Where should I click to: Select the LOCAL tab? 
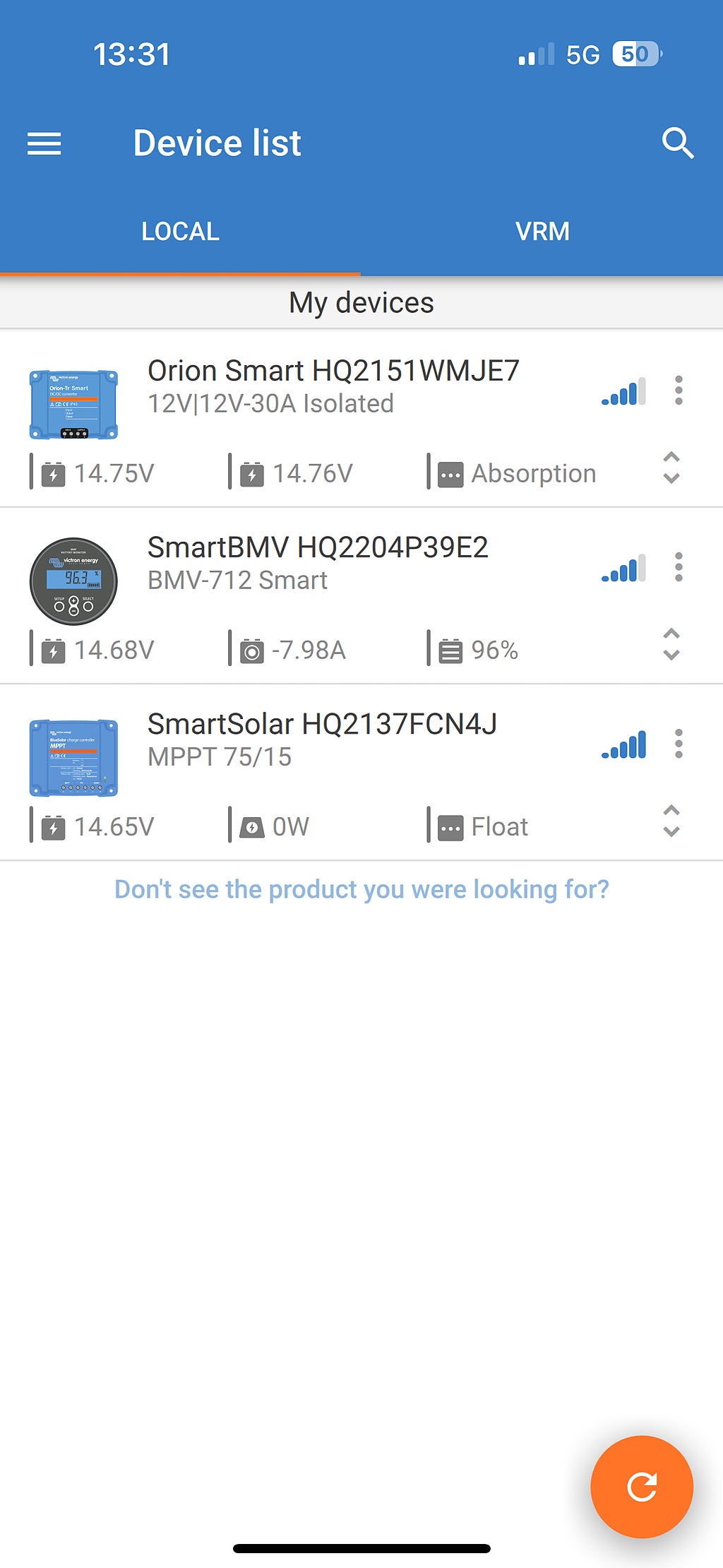[x=180, y=232]
